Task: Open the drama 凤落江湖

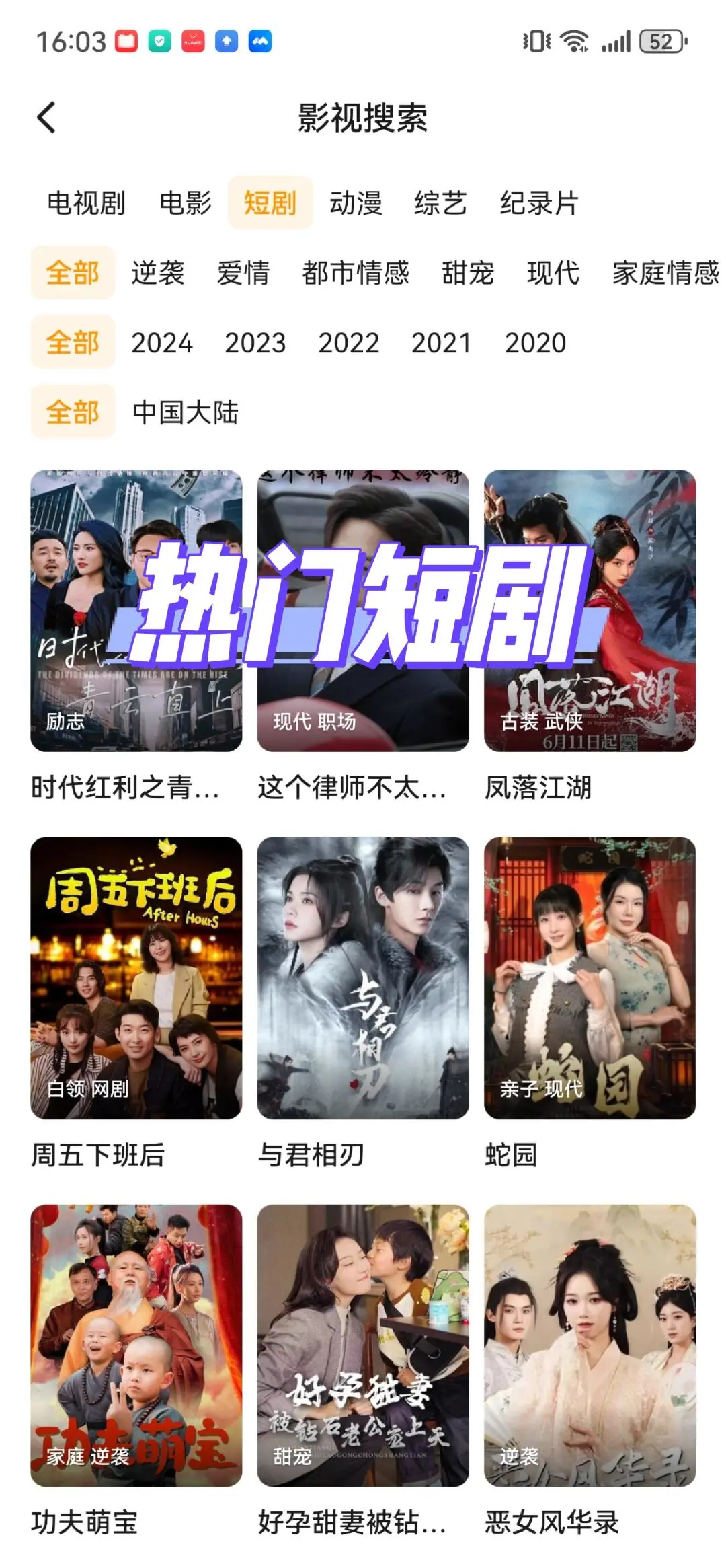Action: pos(590,610)
